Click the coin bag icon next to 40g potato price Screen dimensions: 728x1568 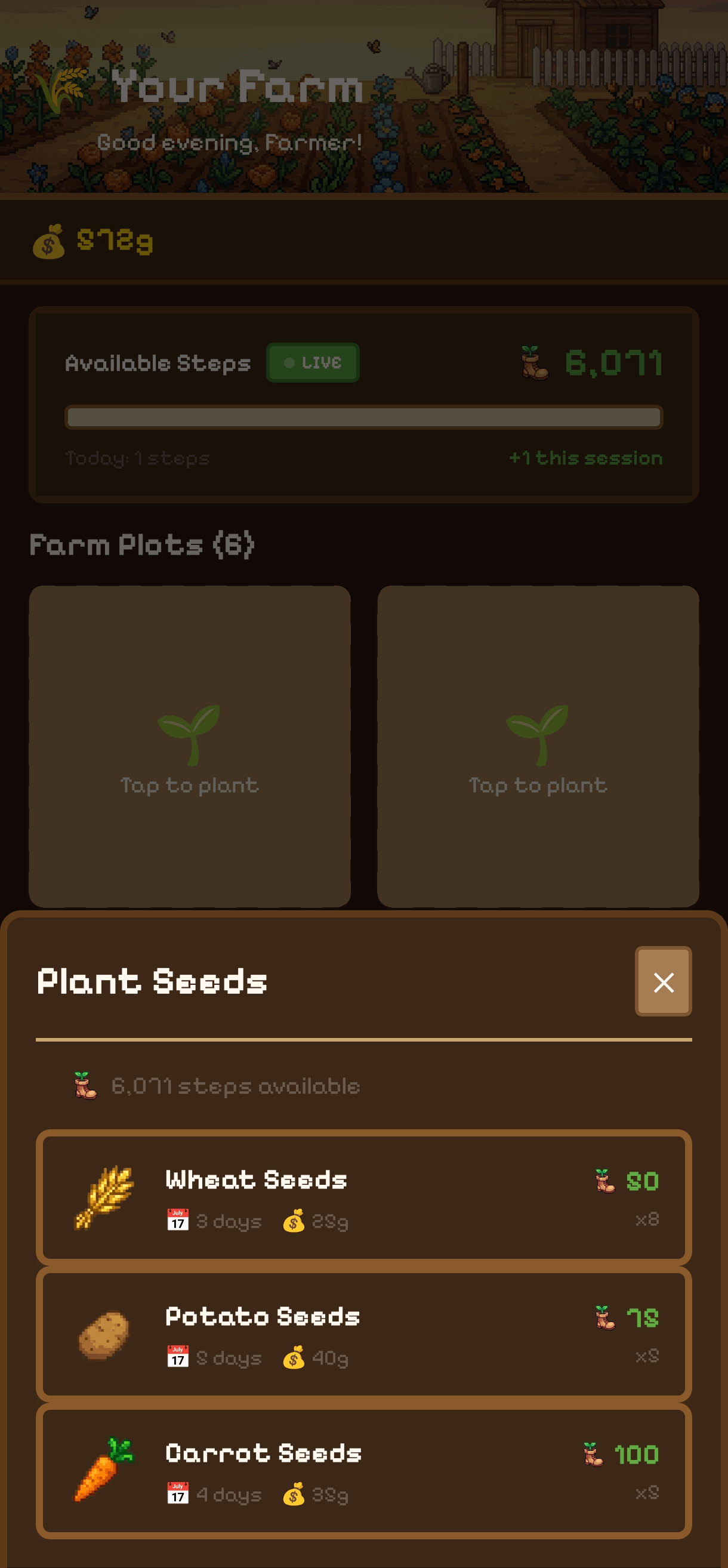click(295, 1357)
